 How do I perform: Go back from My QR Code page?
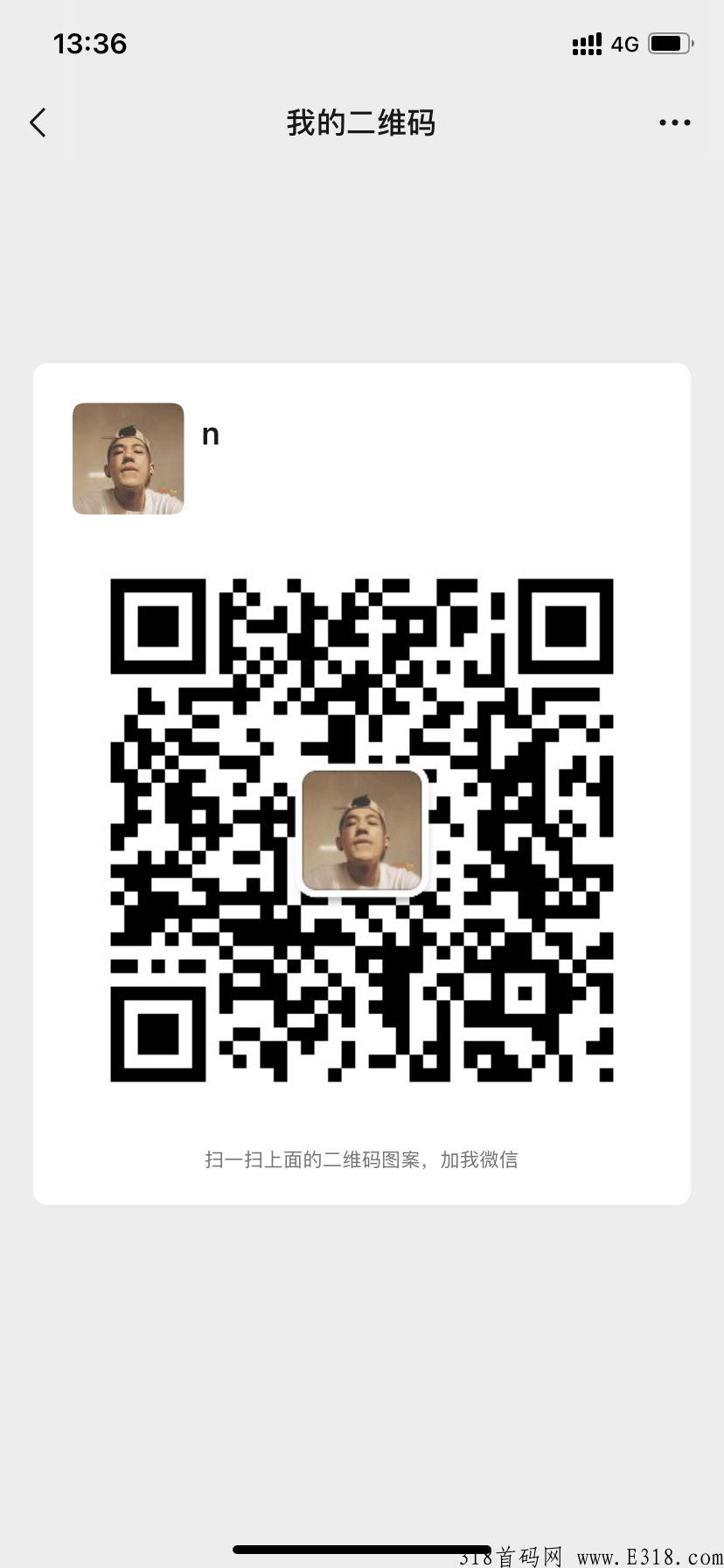[38, 122]
